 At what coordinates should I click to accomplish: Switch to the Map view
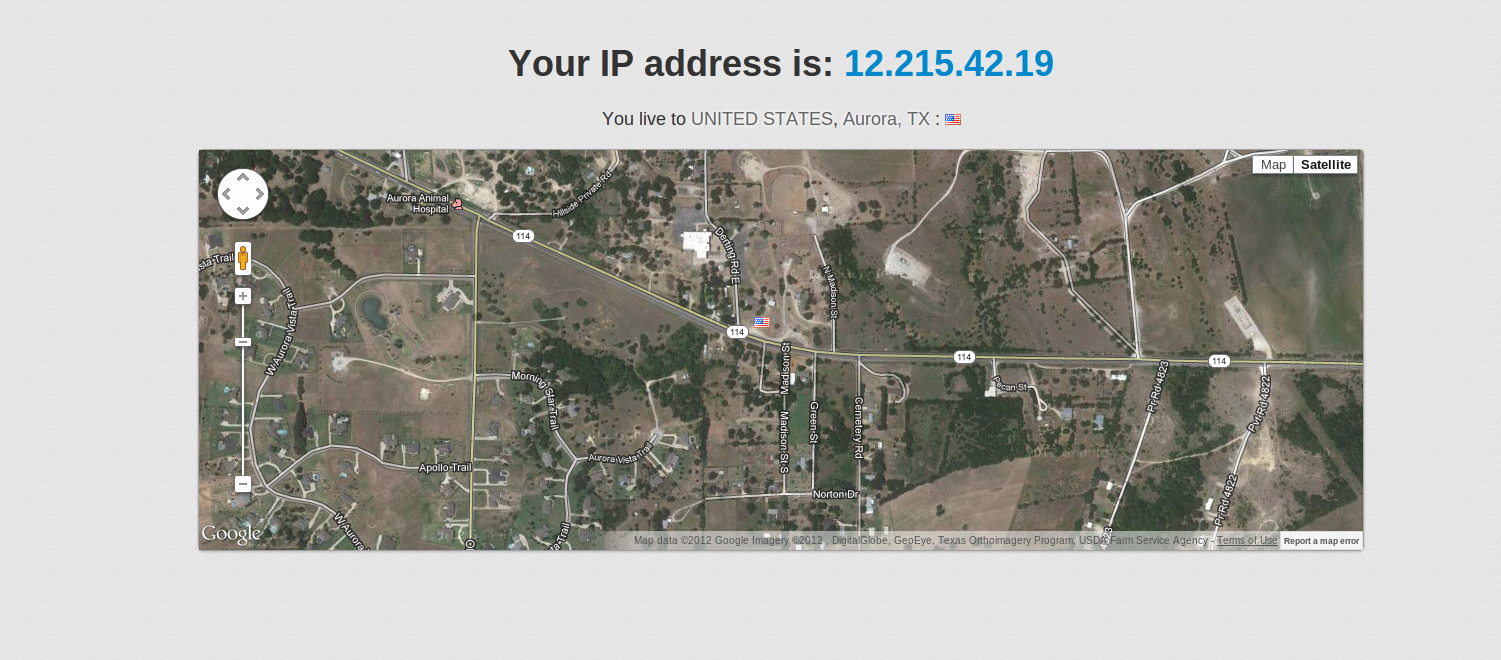click(1273, 165)
